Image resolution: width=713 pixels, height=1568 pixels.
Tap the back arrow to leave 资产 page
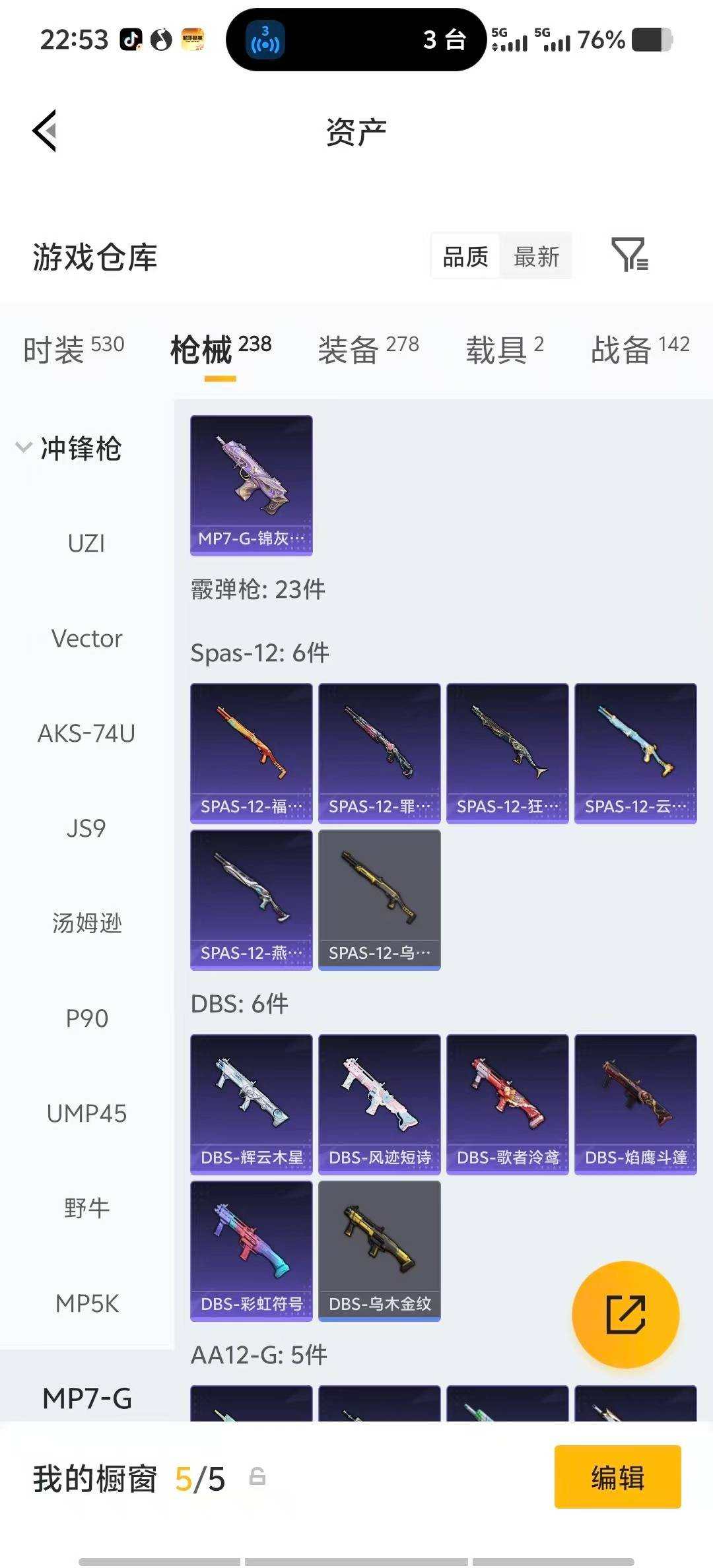[x=45, y=131]
